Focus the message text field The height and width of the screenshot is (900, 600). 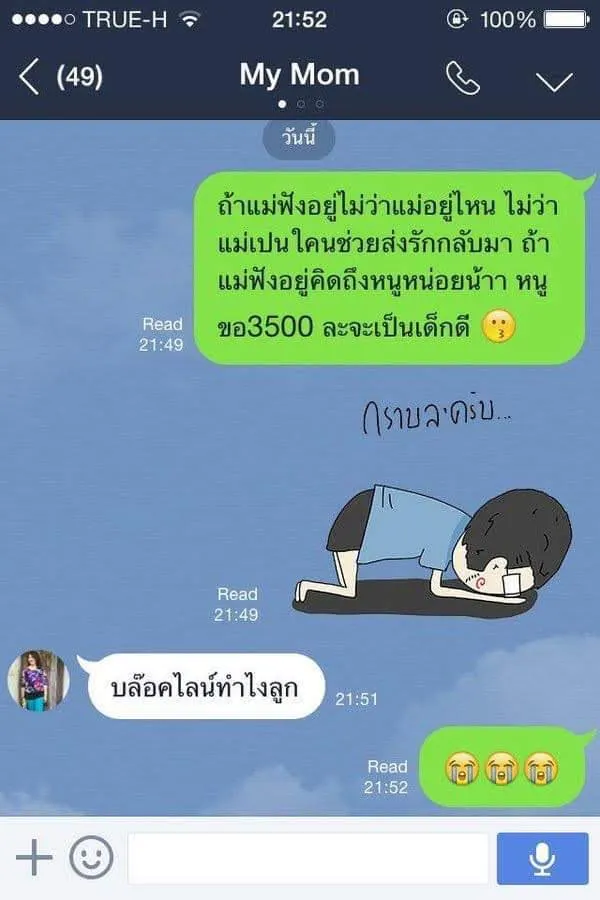tap(308, 859)
